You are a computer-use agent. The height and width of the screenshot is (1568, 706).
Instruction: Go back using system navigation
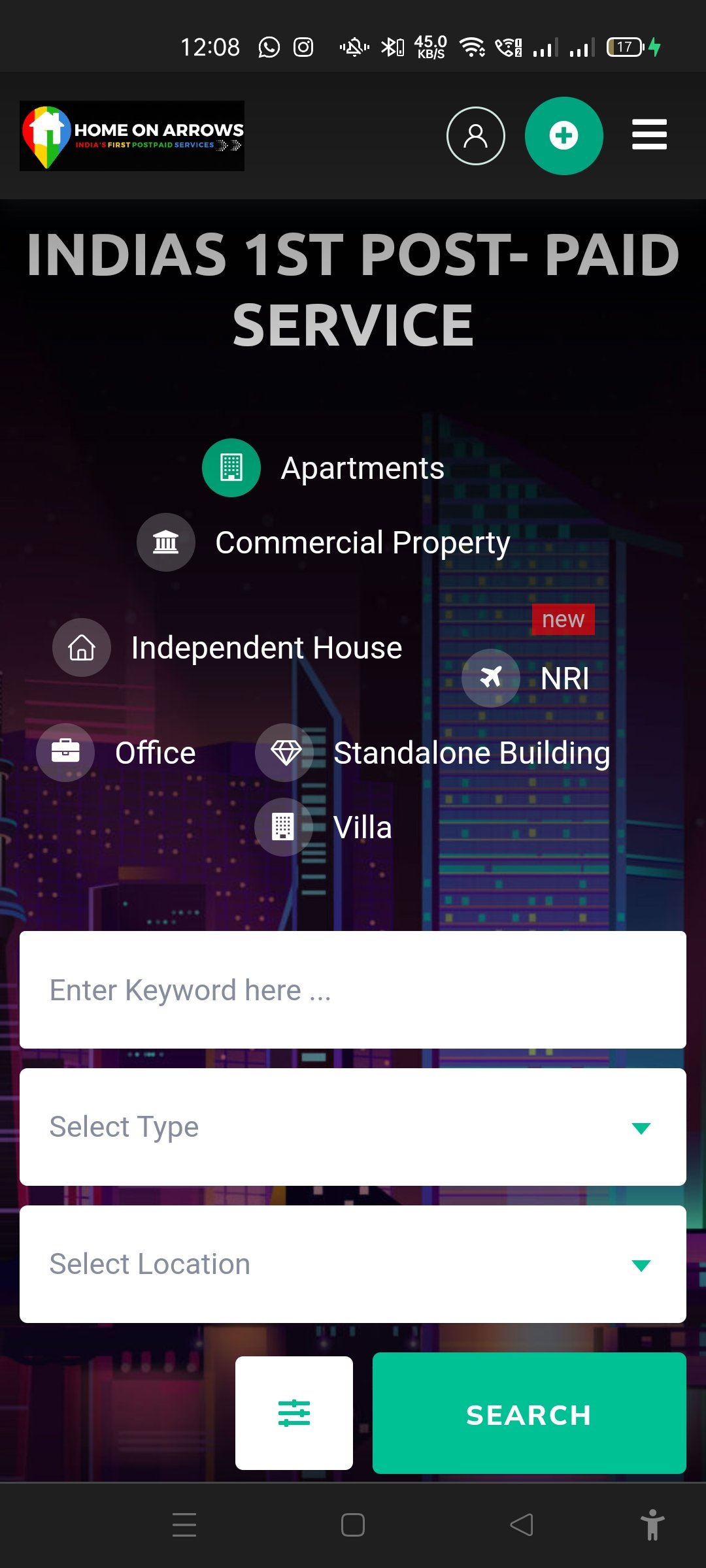coord(522,1525)
